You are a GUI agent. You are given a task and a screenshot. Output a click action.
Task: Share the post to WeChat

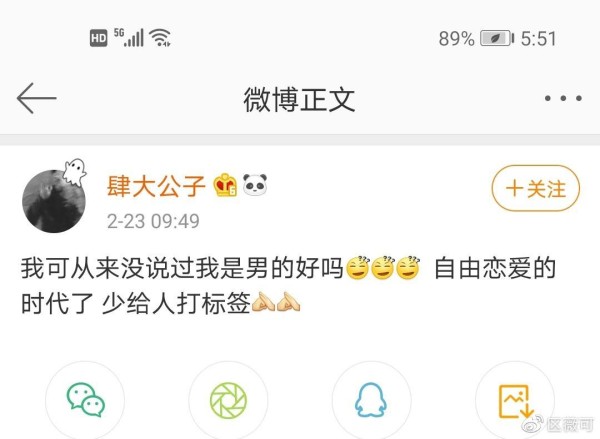click(85, 400)
